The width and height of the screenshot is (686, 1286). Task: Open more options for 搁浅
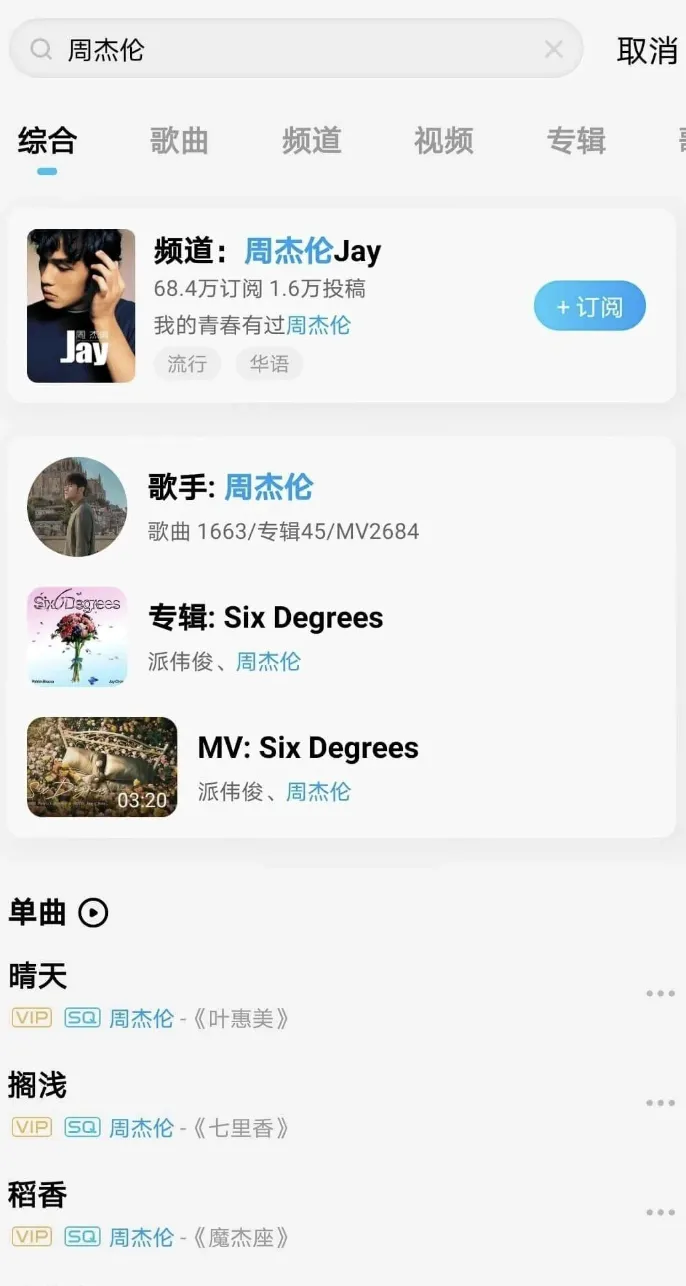click(660, 1103)
